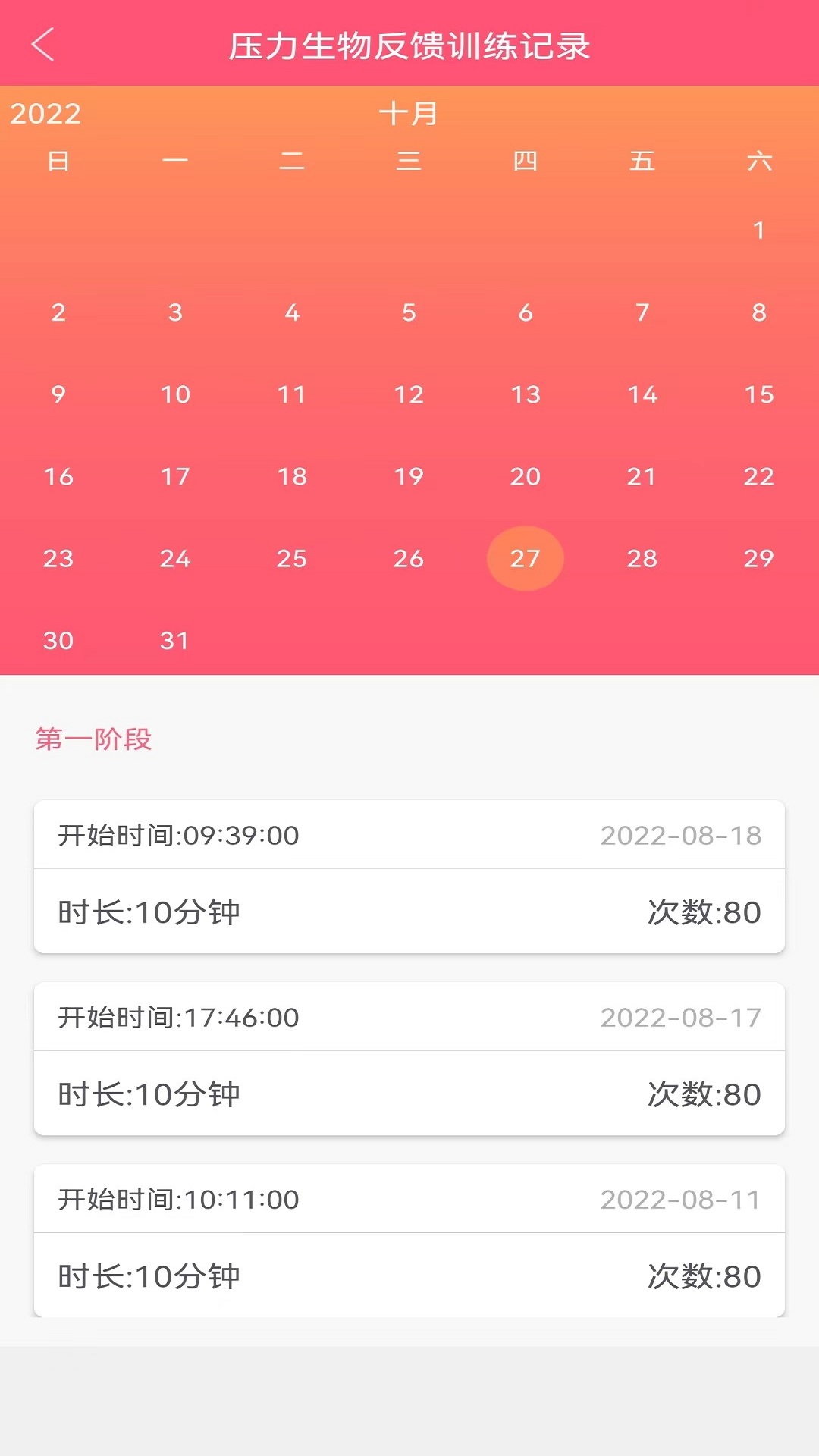Go back using the top-left arrow
This screenshot has height=1456, width=819.
click(x=43, y=44)
